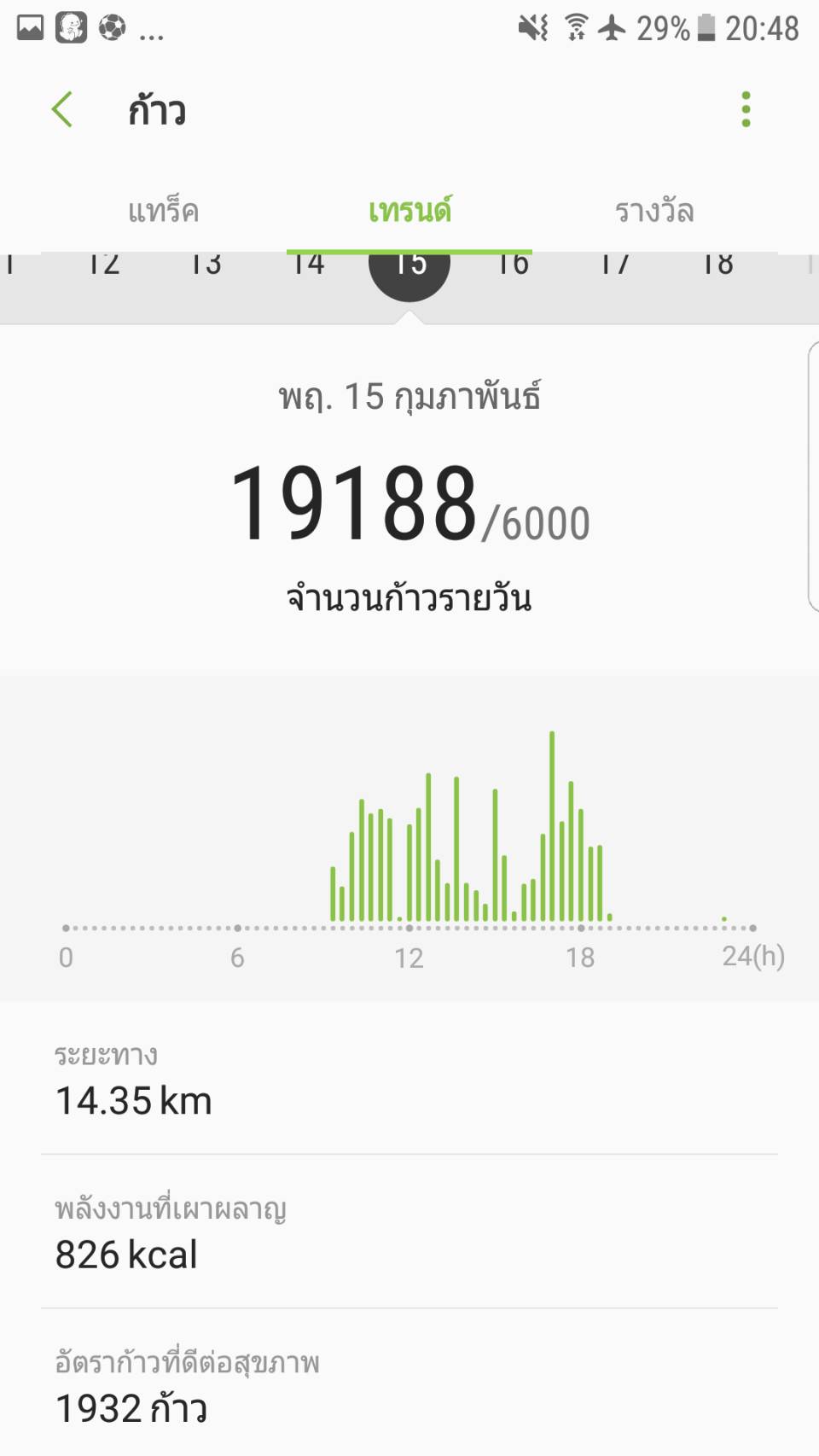819x1456 pixels.
Task: Open the รางวัล tab
Action: pos(655,211)
